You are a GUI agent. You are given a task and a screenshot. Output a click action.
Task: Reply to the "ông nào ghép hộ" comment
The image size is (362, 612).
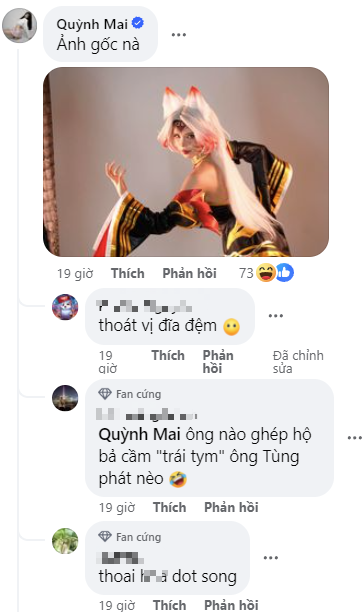coord(231,507)
